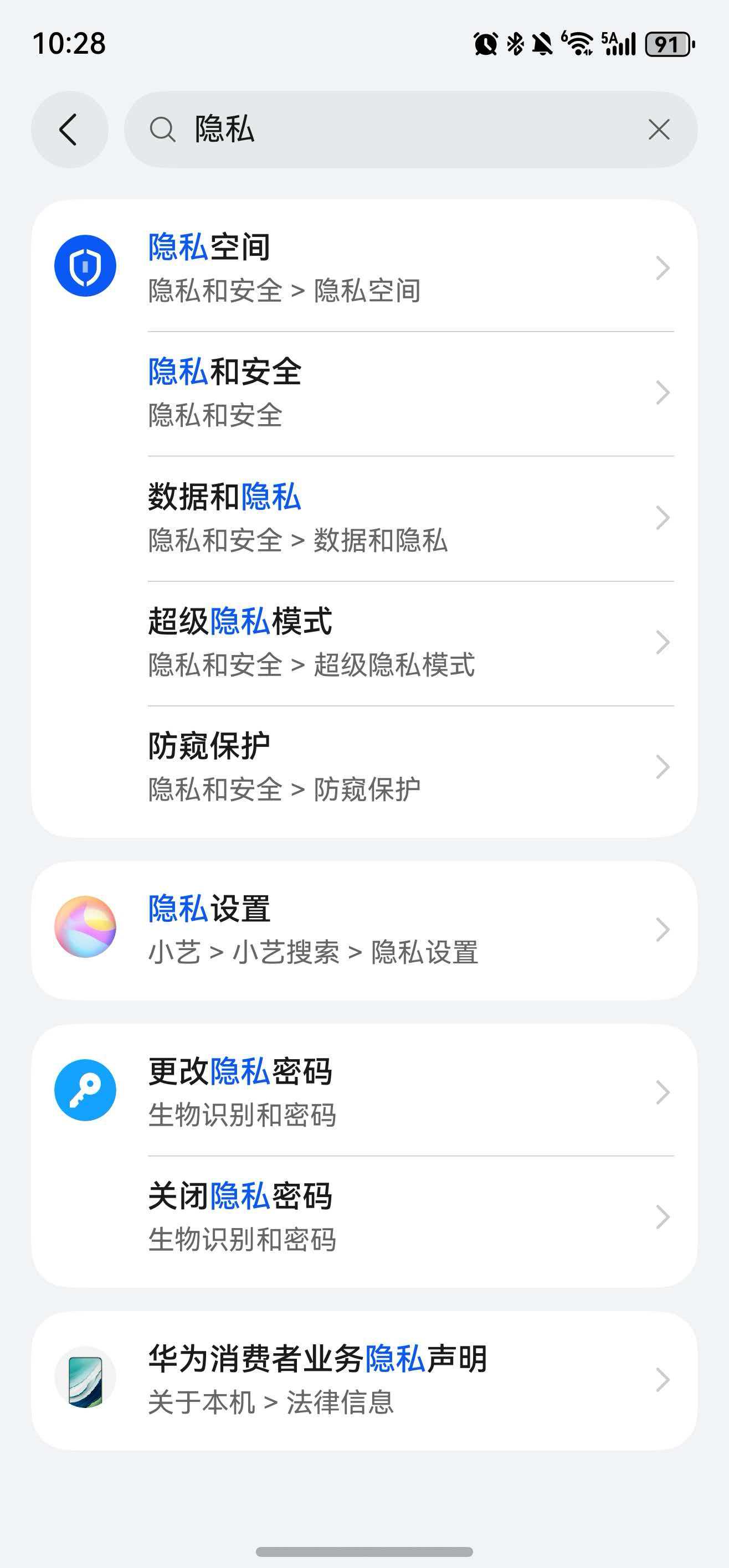Viewport: 729px width, 1568px height.
Task: Expand 数据和隐私 using its right chevron
Action: (x=663, y=517)
